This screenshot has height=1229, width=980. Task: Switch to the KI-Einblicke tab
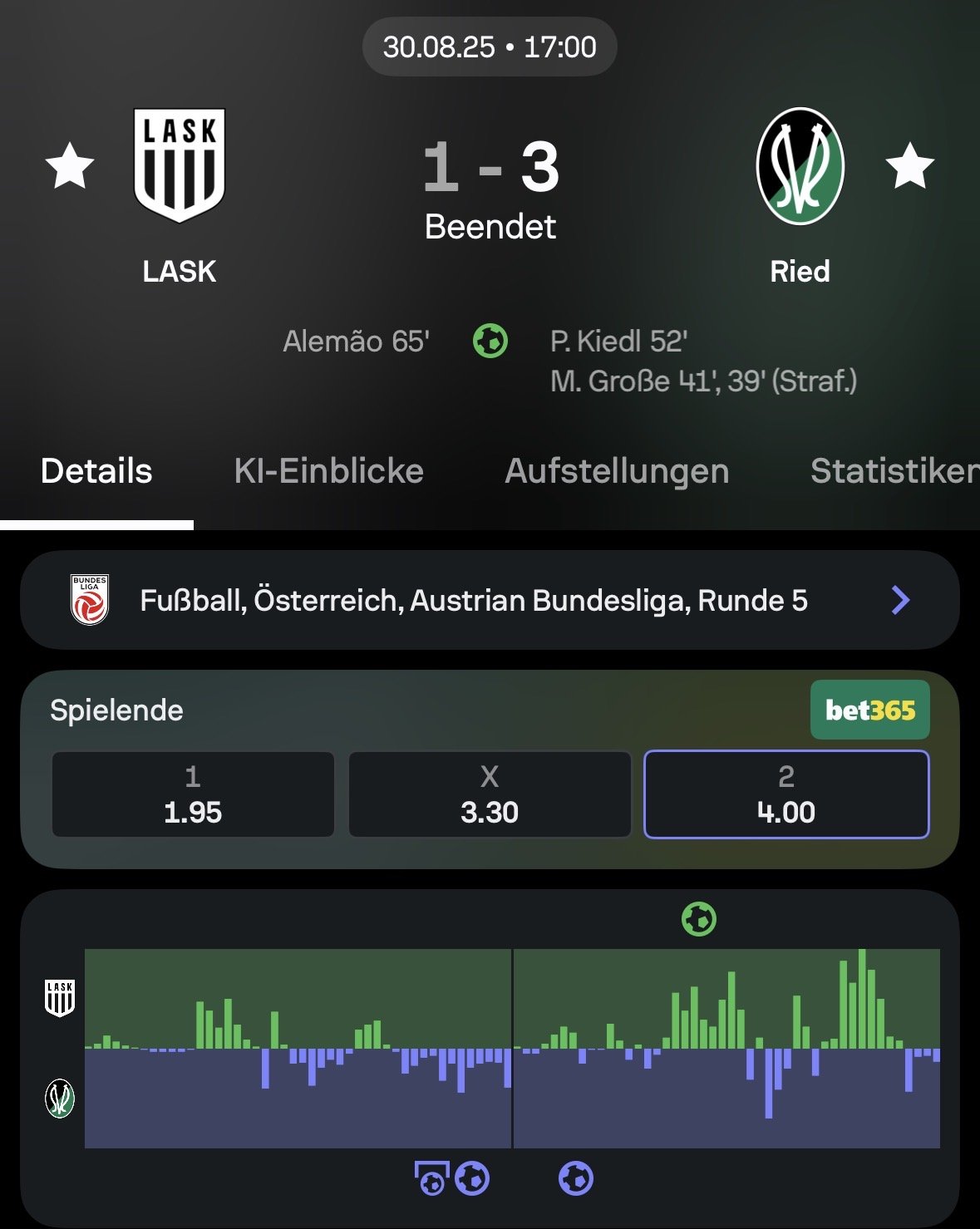pyautogui.click(x=328, y=471)
